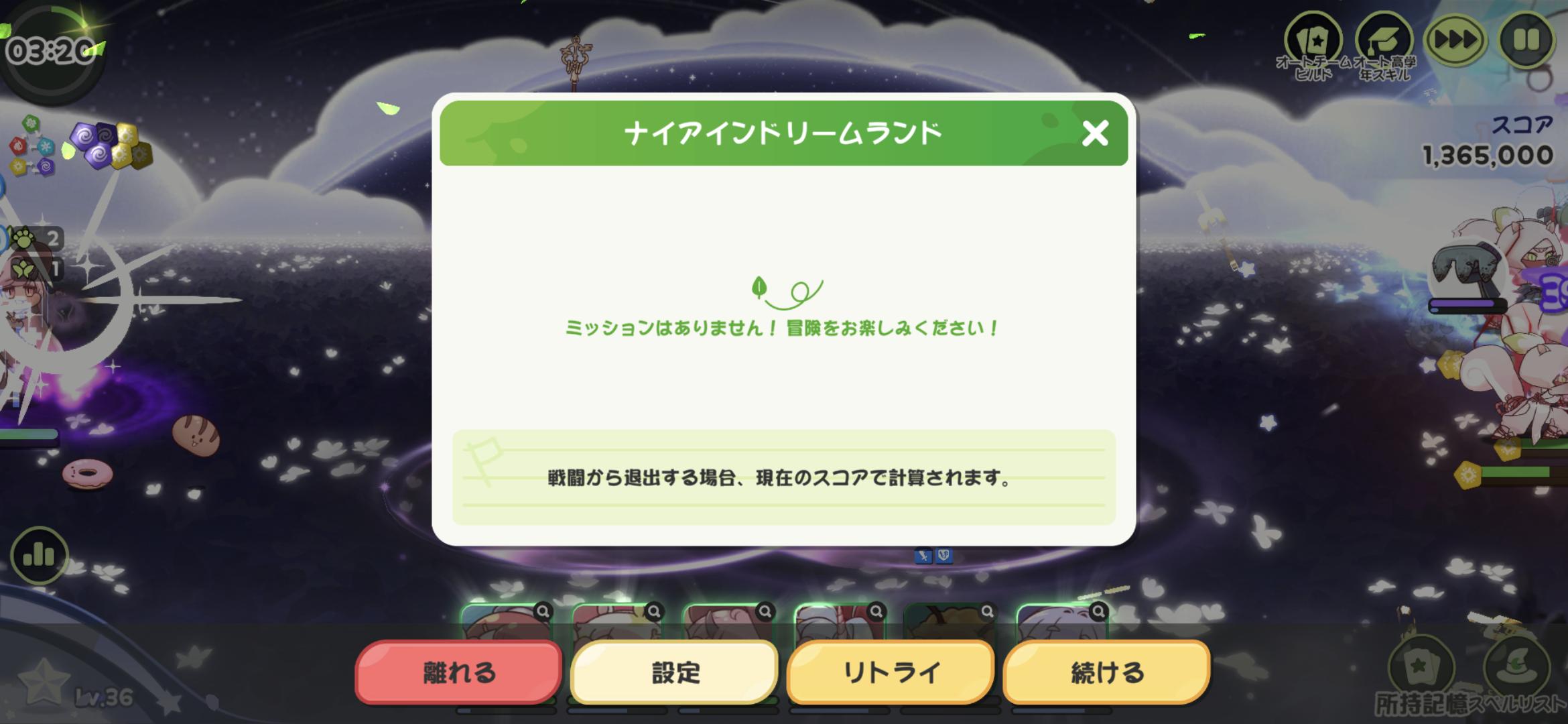Tap リトライ to retry the battle
Viewport: 1568px width, 724px height.
point(891,672)
